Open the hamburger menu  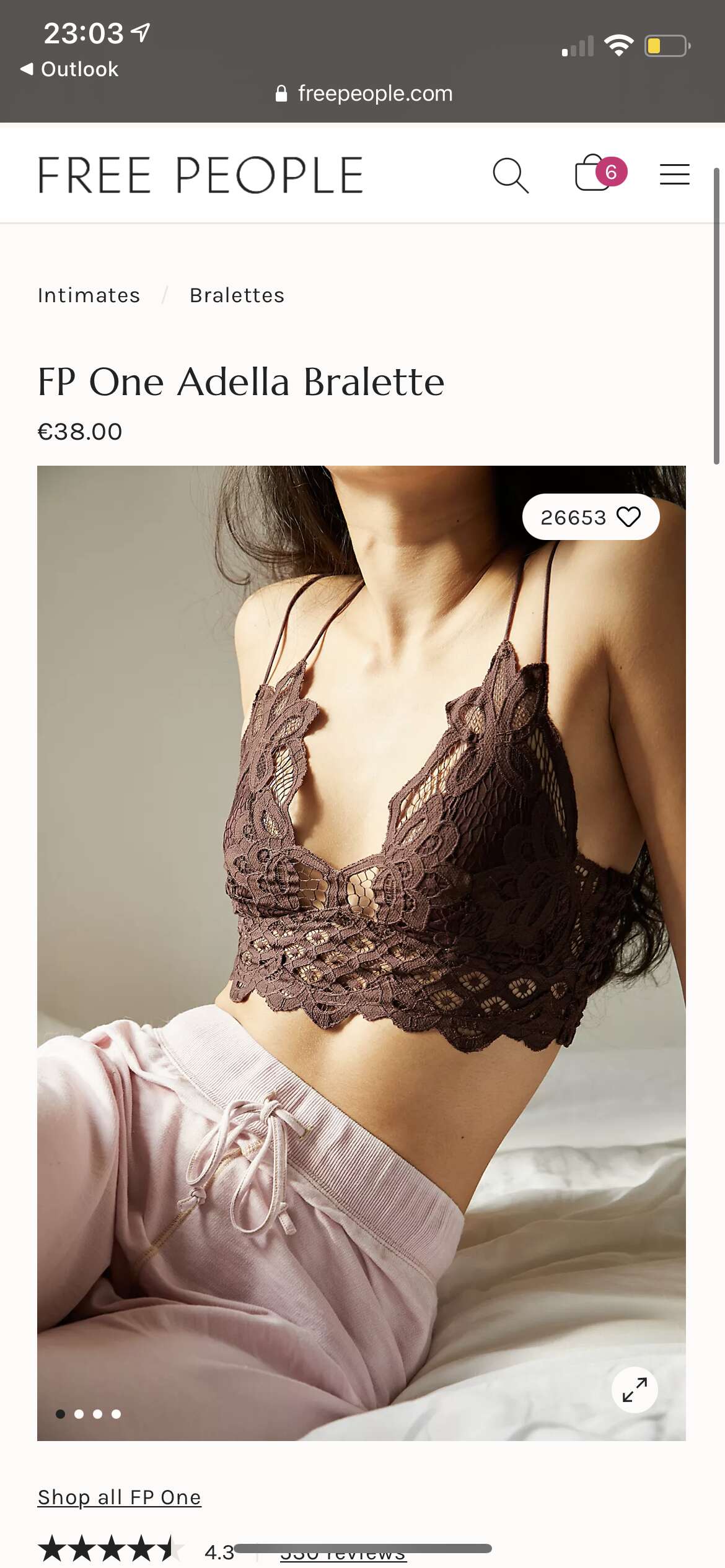pos(674,175)
